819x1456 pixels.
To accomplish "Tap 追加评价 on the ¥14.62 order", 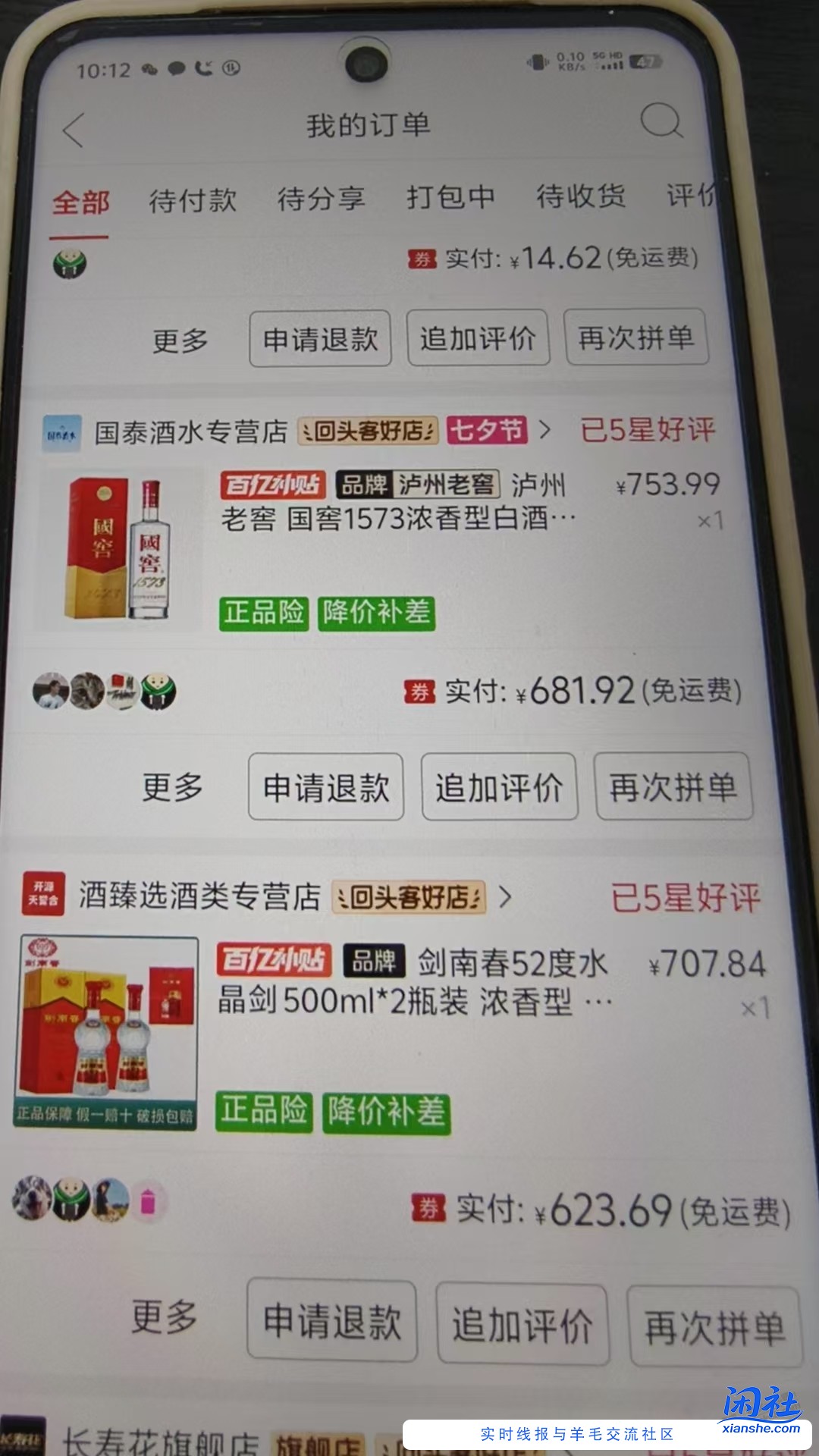I will point(478,338).
